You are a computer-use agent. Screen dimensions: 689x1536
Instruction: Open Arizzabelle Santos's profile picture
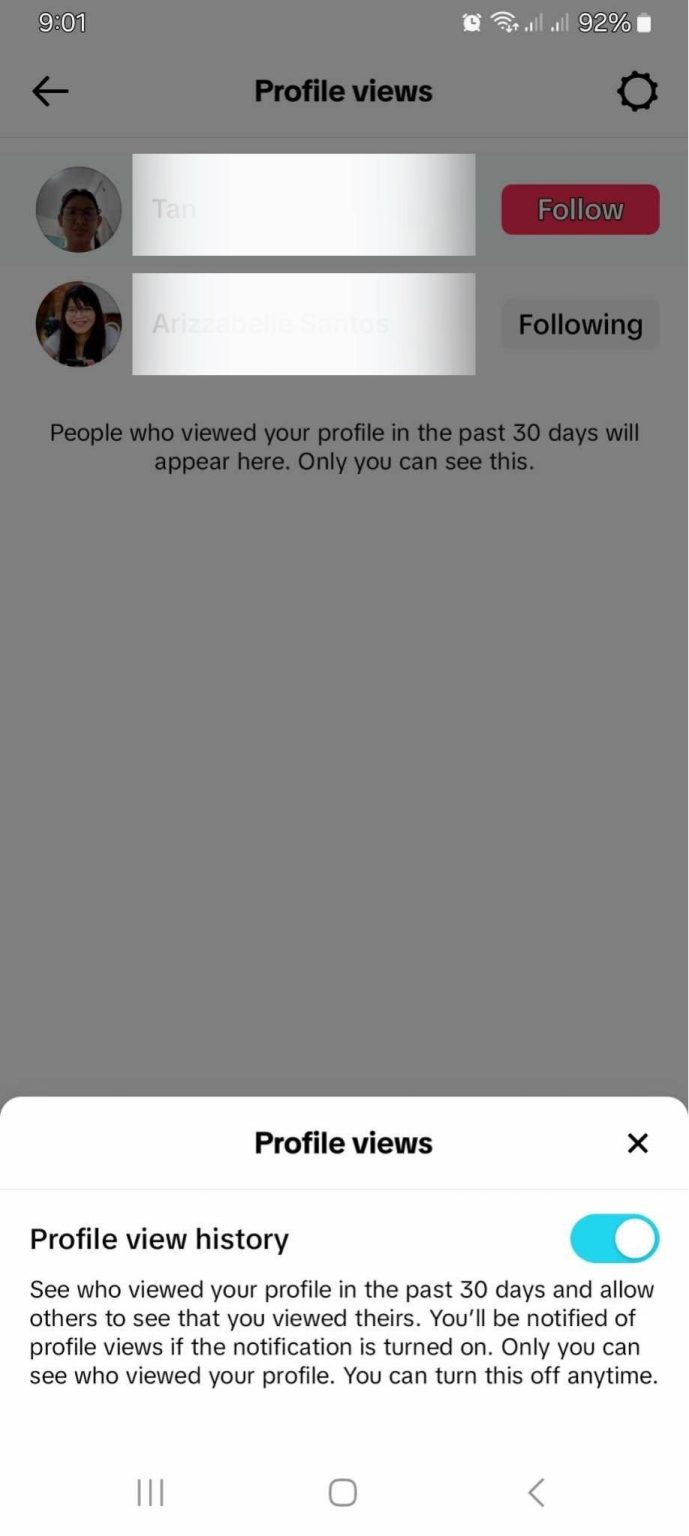(x=78, y=324)
